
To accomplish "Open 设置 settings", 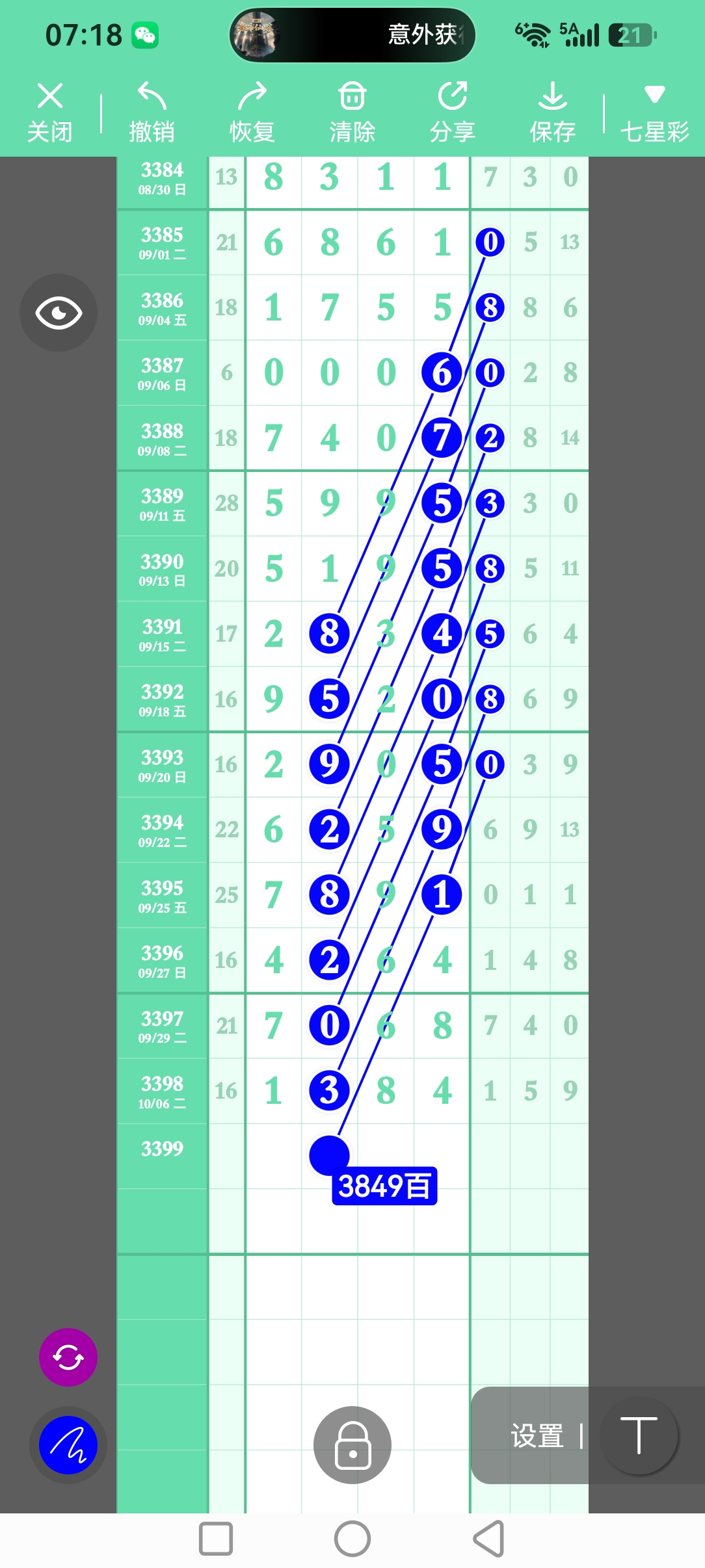I will point(537,1436).
